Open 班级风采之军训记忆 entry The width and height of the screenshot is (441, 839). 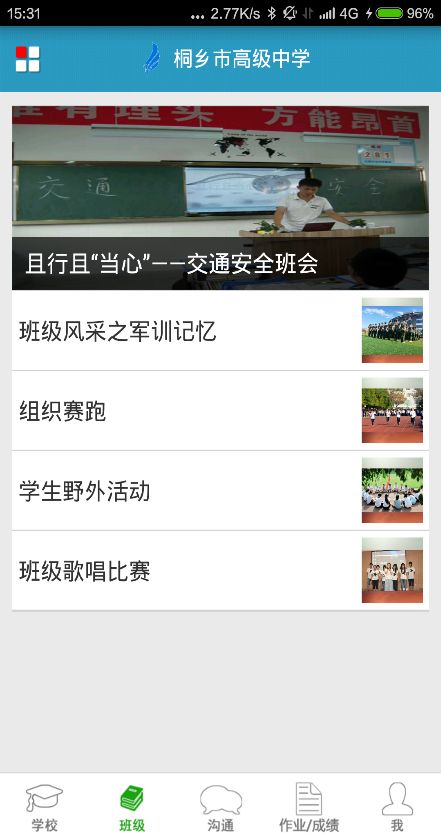point(220,330)
